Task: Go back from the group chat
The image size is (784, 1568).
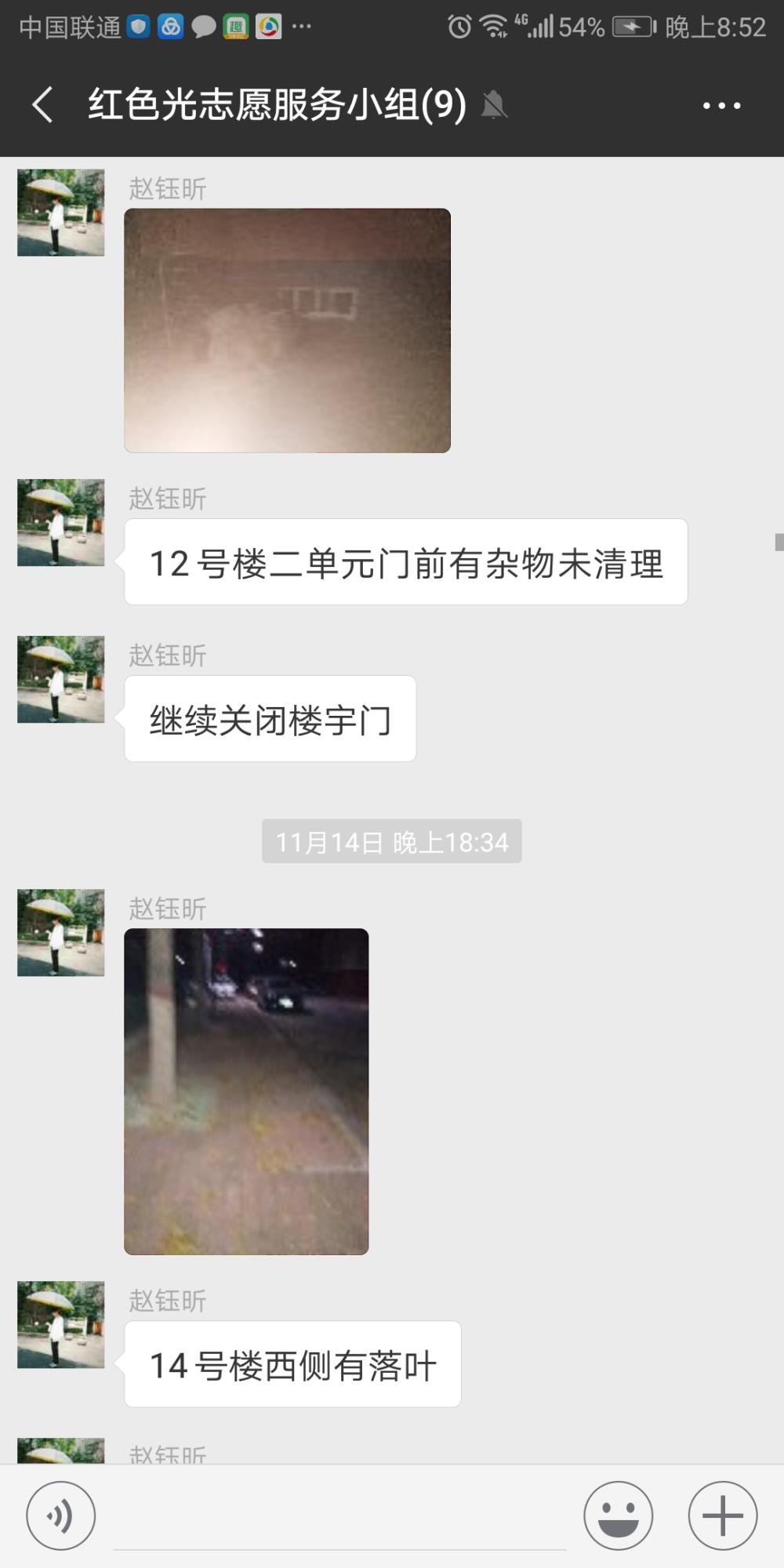Action: click(42, 105)
